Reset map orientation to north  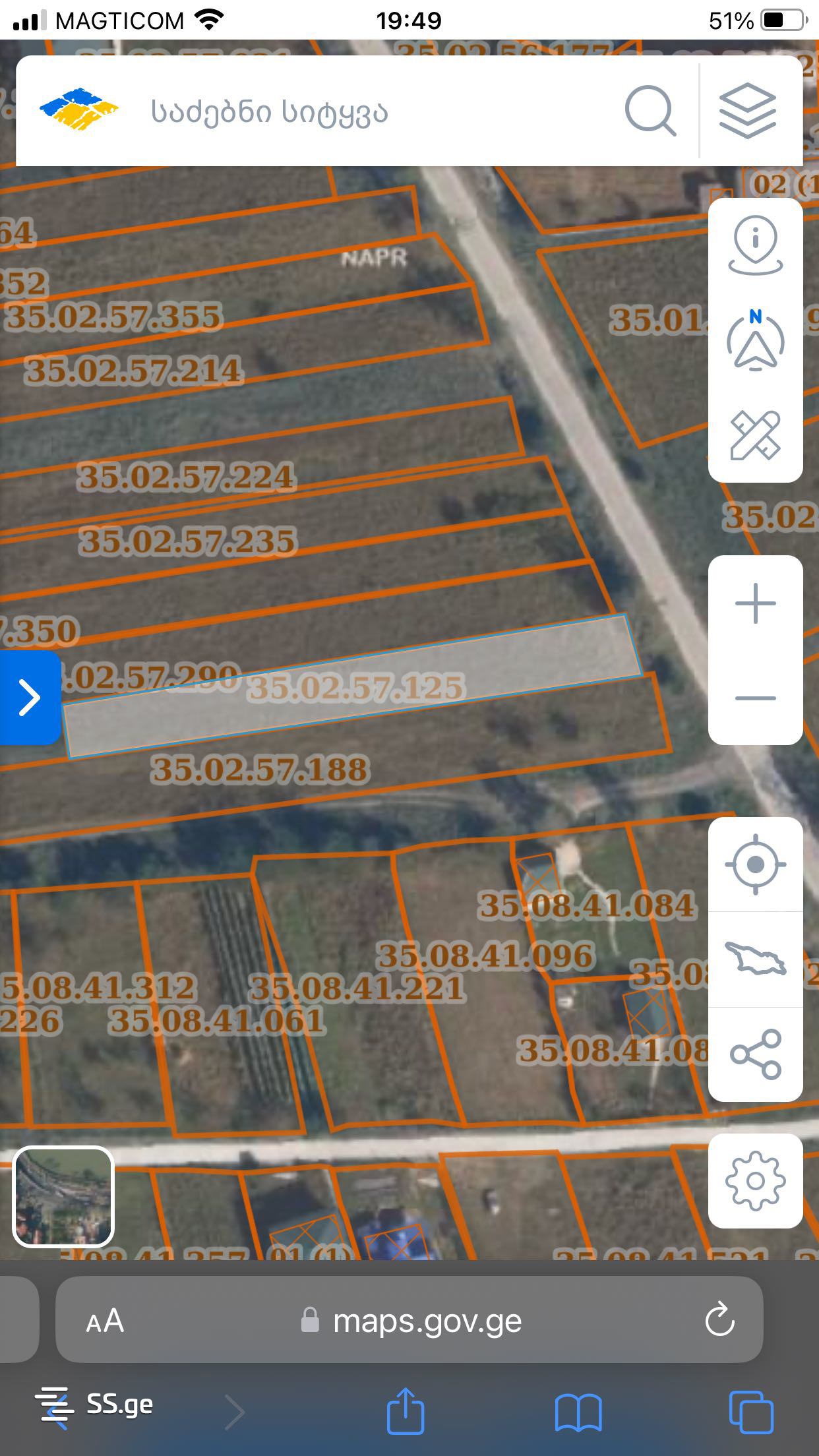tap(755, 340)
